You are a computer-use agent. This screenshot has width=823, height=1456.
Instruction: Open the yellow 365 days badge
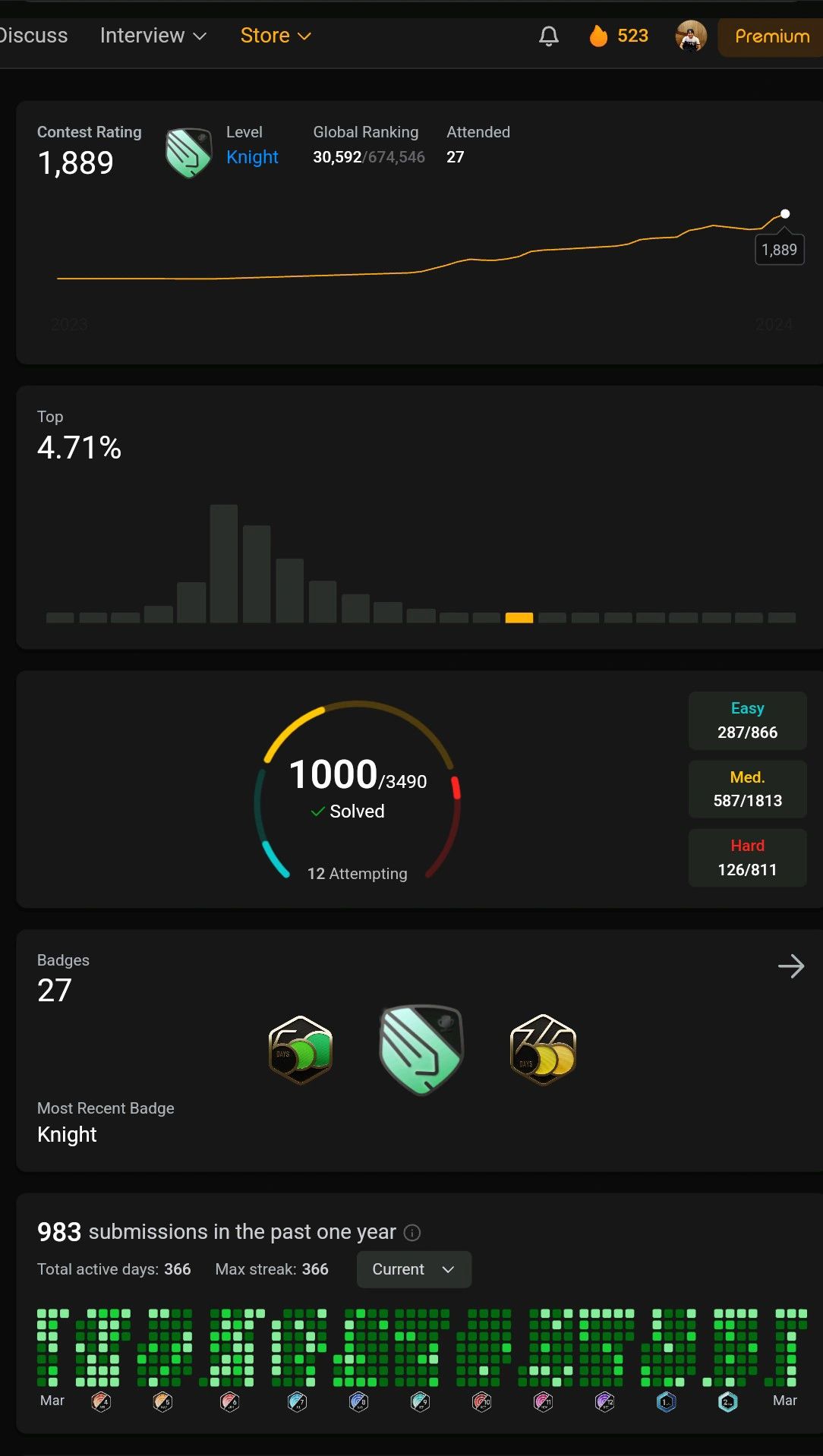543,1050
